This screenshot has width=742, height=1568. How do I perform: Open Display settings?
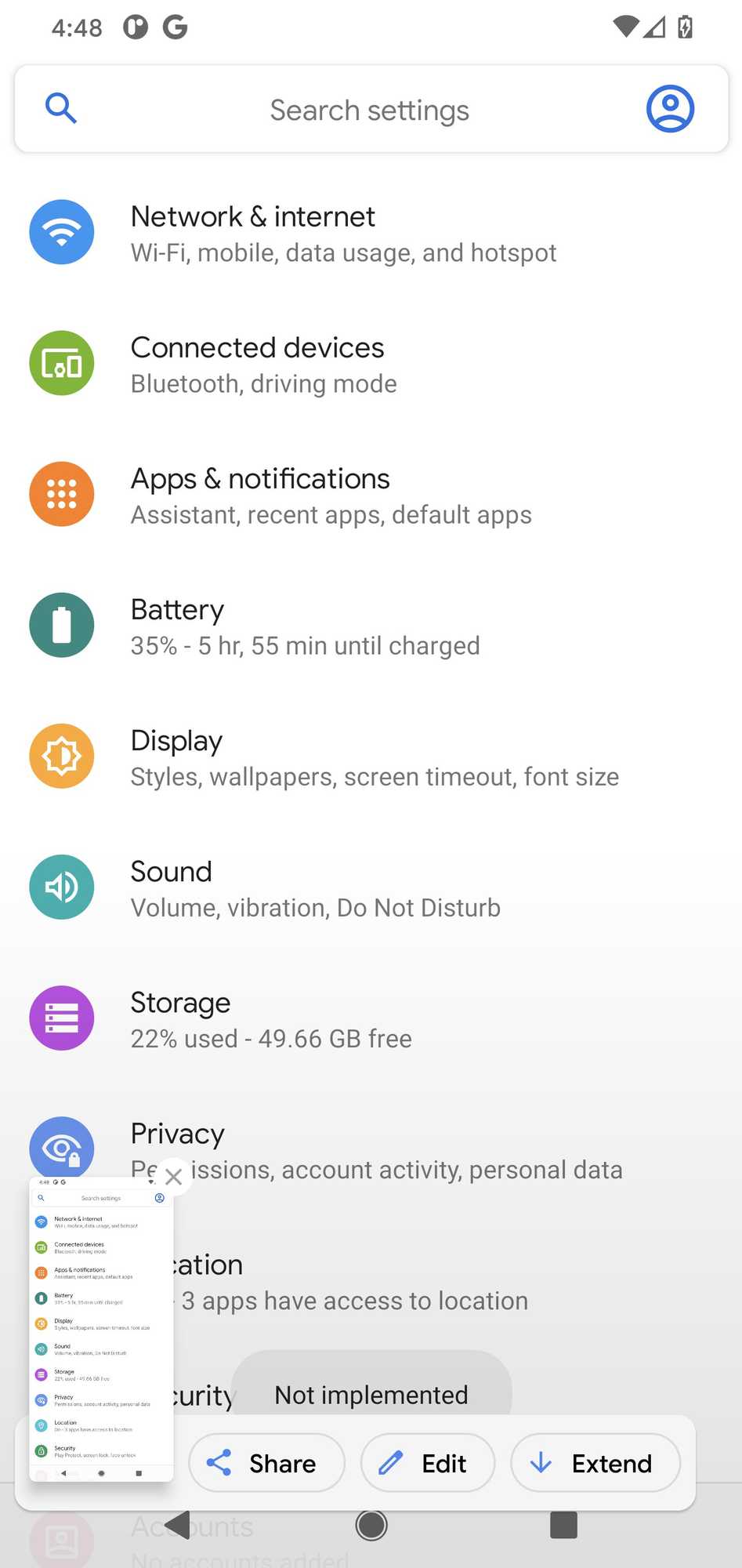point(371,757)
